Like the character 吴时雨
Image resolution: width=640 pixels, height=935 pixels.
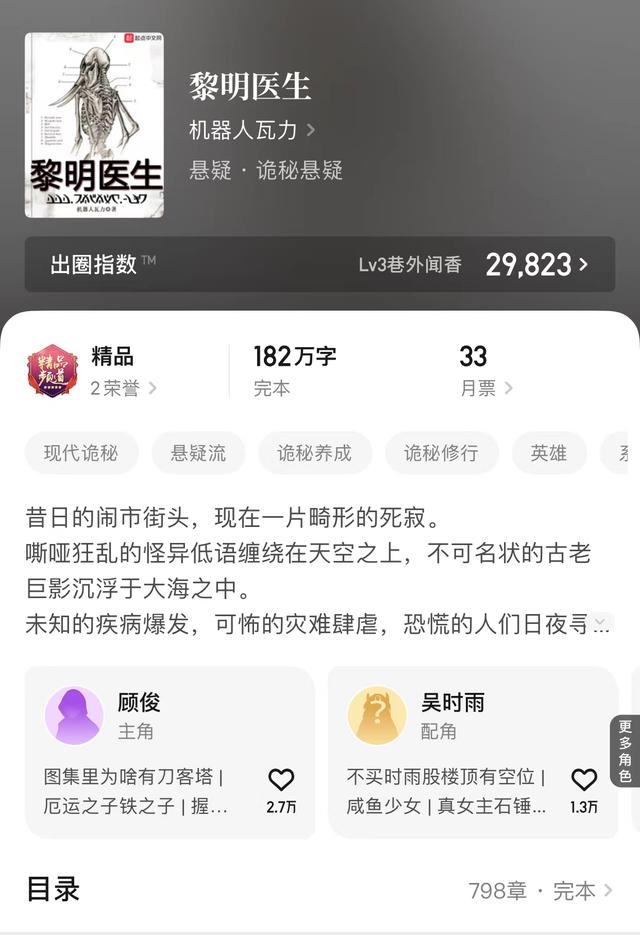(x=584, y=780)
